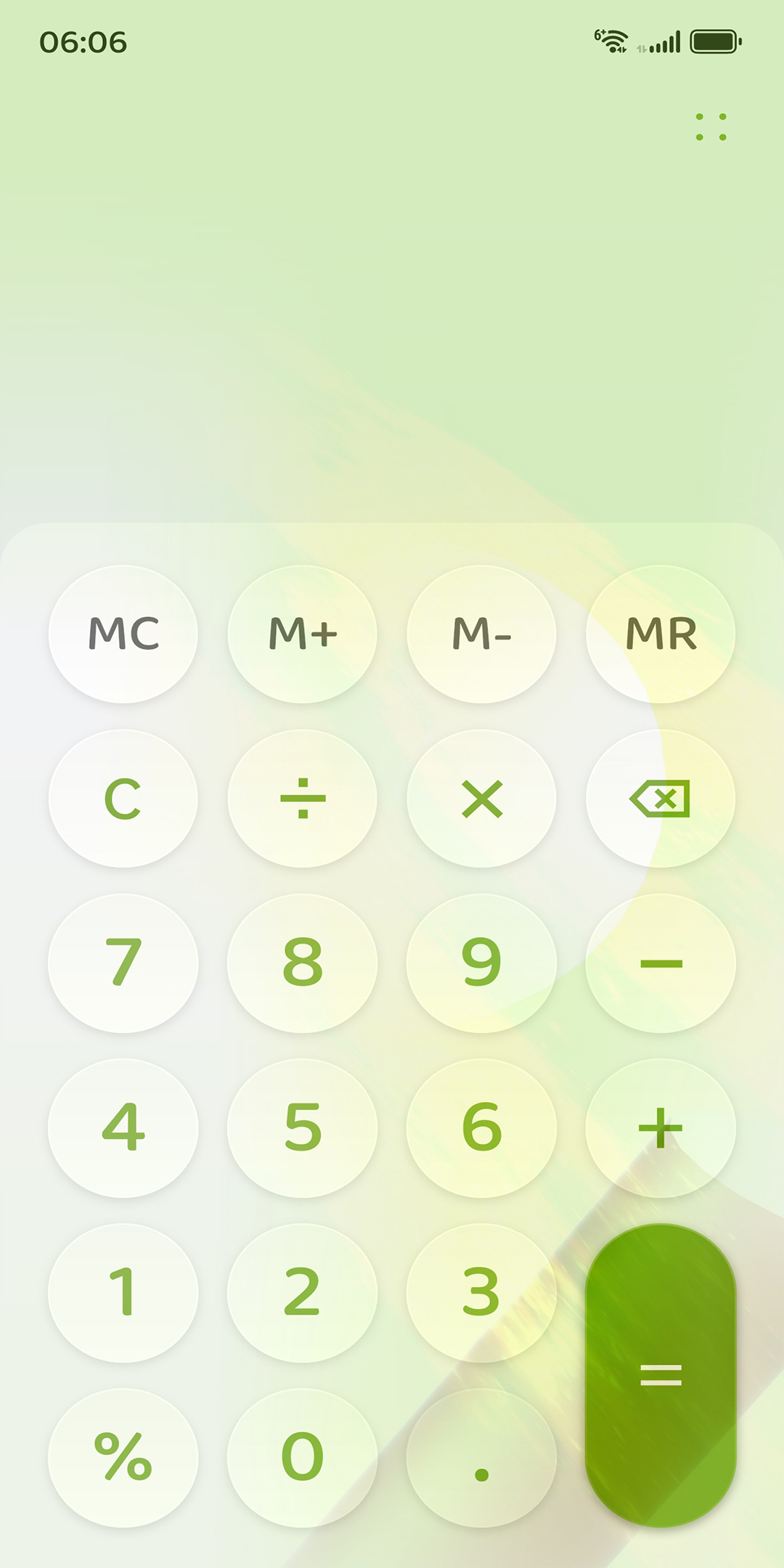
Task: Insert a decimal point
Action: tap(481, 1458)
